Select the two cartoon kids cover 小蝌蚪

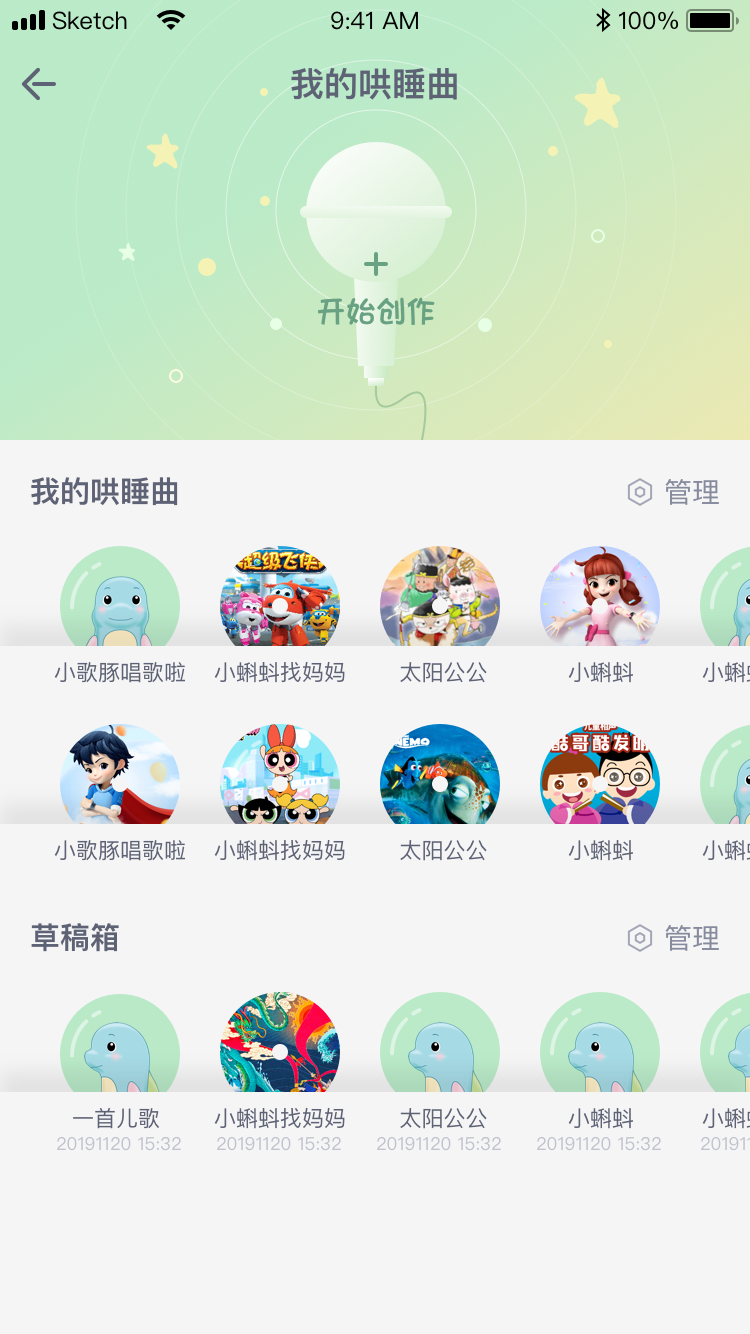[600, 784]
